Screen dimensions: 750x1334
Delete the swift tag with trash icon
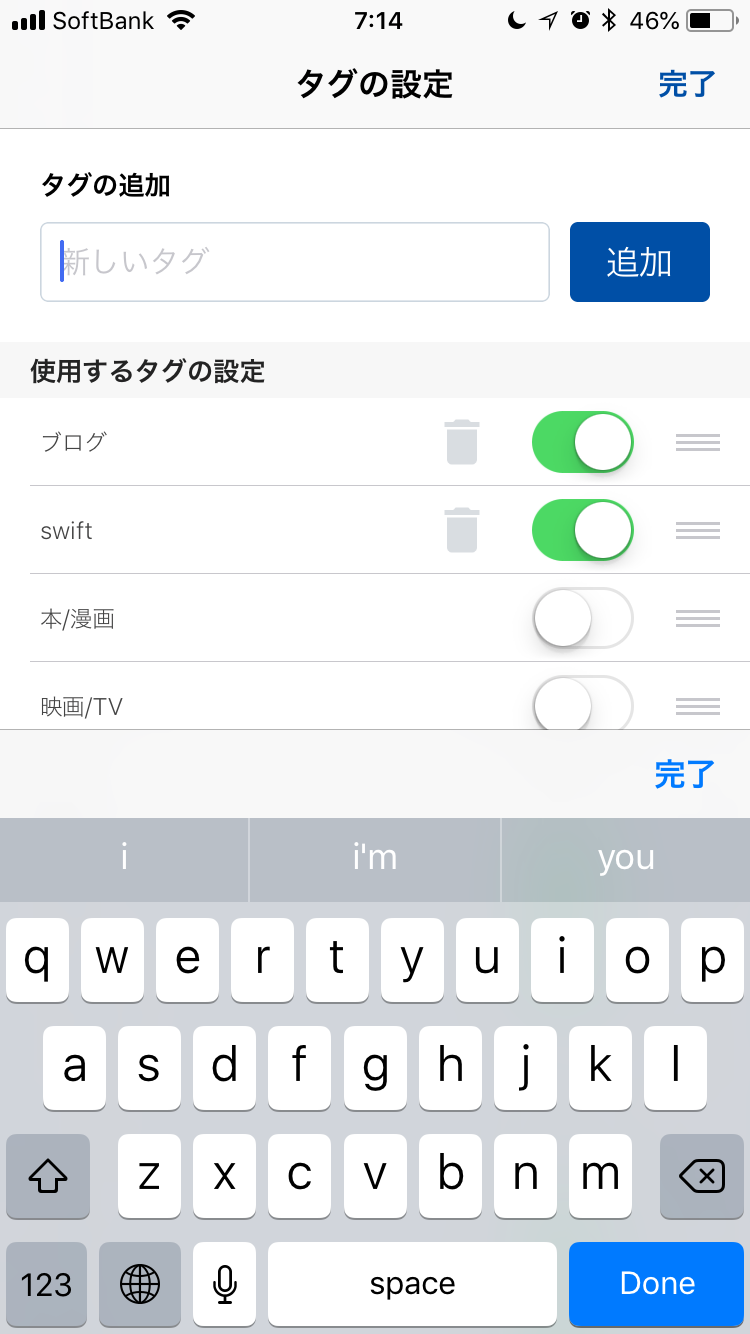tap(462, 530)
